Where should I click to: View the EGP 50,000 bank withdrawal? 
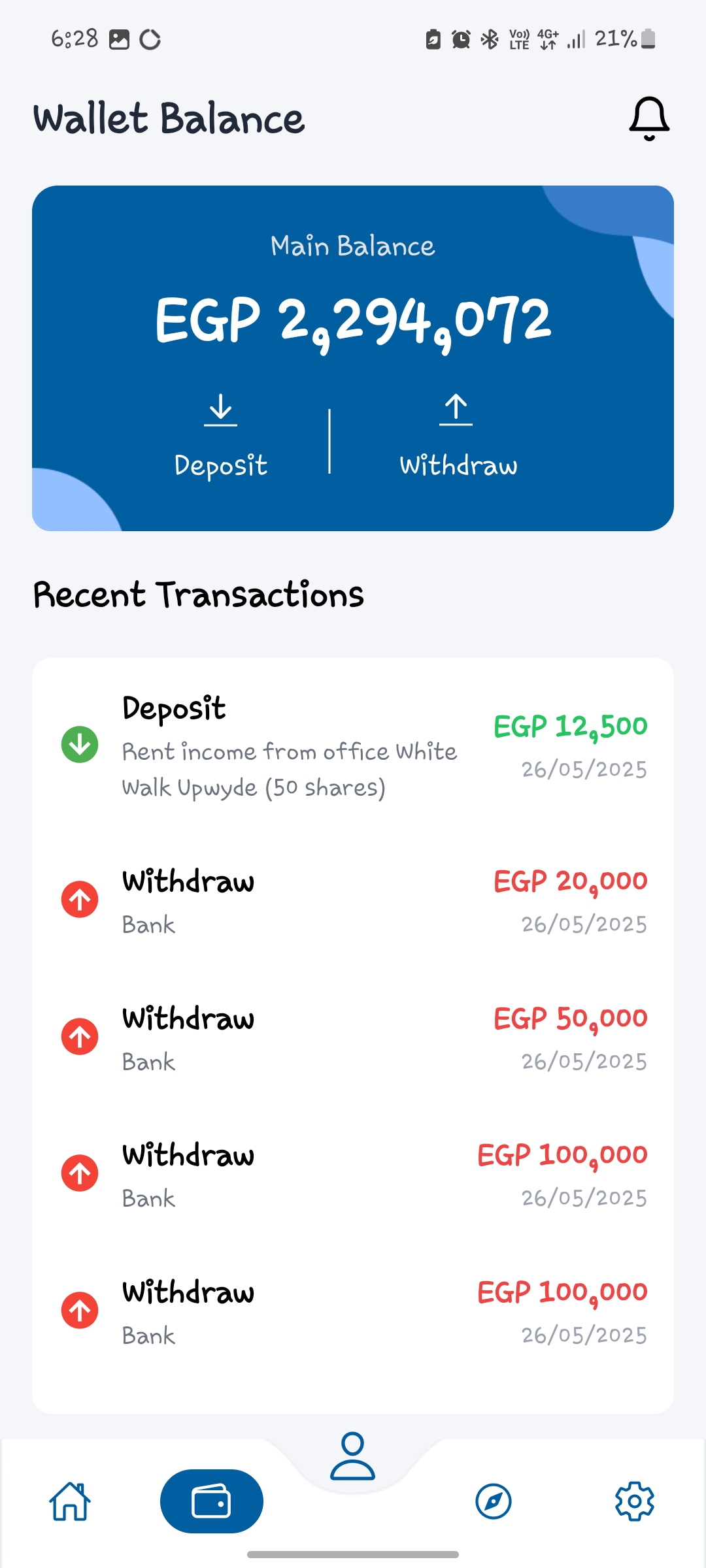(x=353, y=1039)
